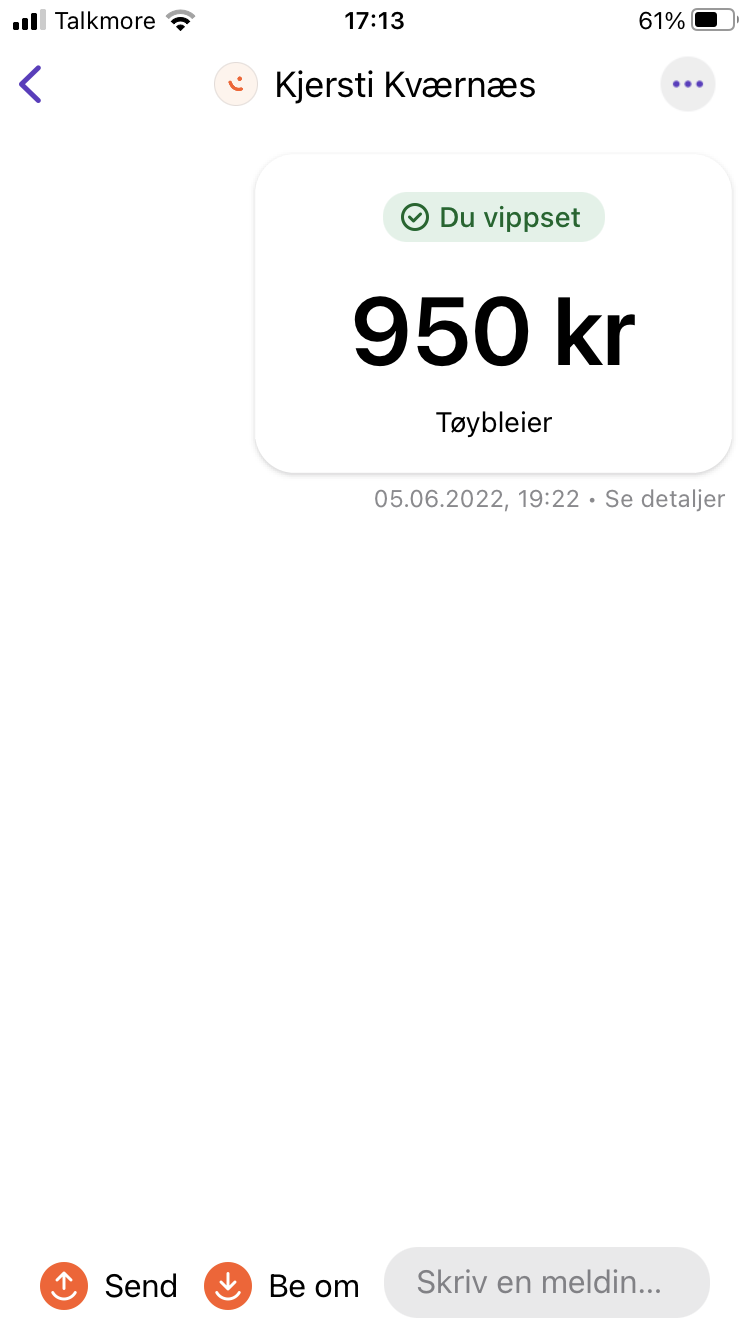
Task: Tap Be om to request money
Action: point(281,1285)
